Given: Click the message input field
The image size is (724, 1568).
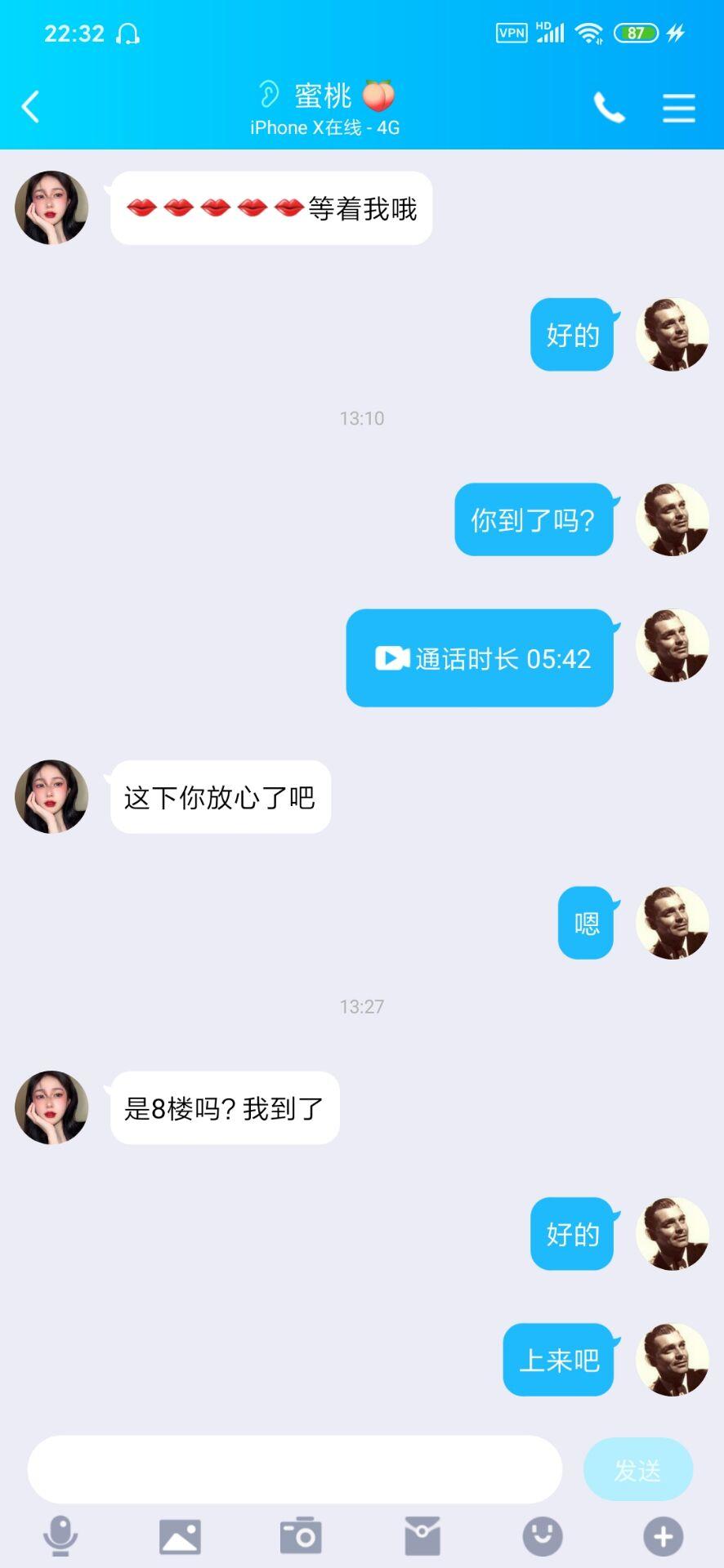Looking at the screenshot, I should 294,1468.
